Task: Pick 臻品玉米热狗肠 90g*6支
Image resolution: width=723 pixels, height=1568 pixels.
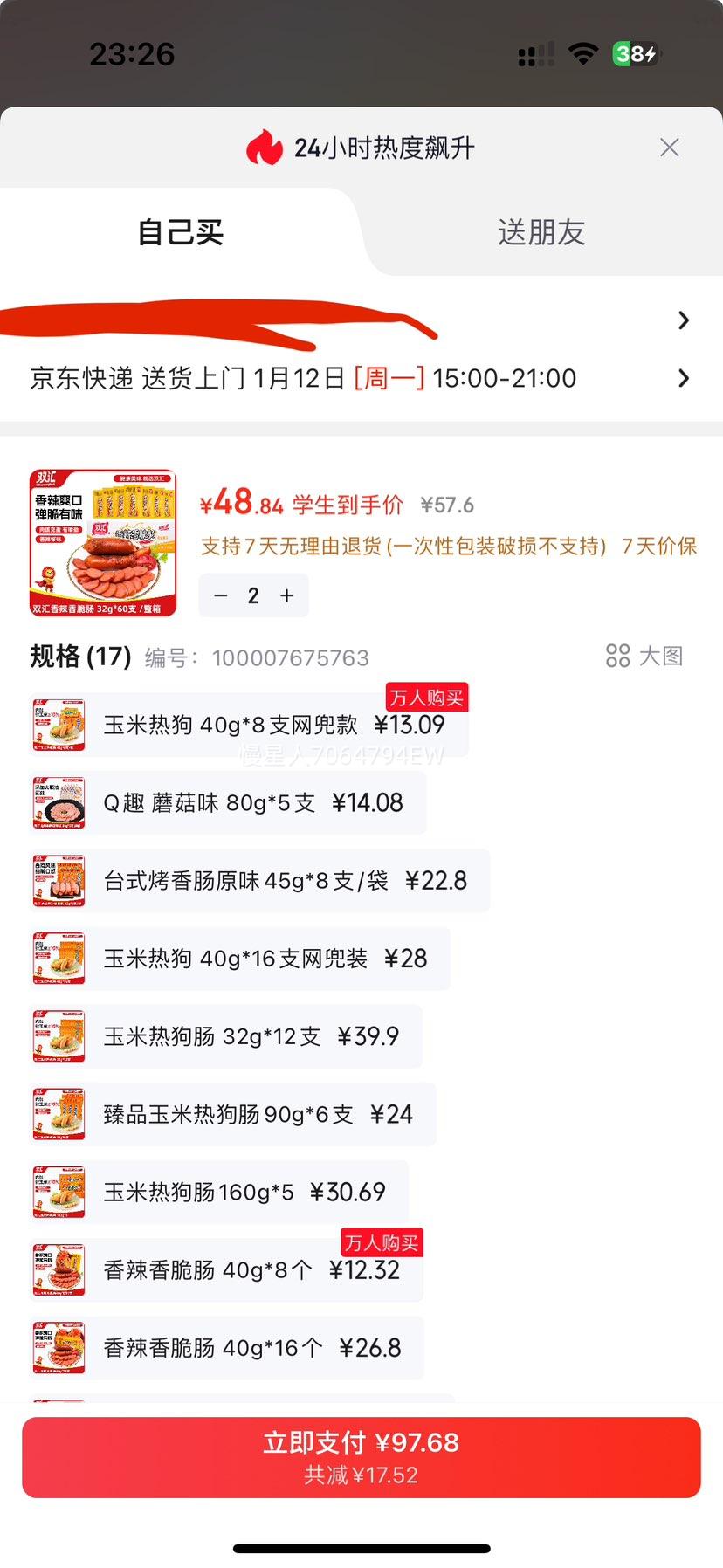Action: pos(233,1114)
